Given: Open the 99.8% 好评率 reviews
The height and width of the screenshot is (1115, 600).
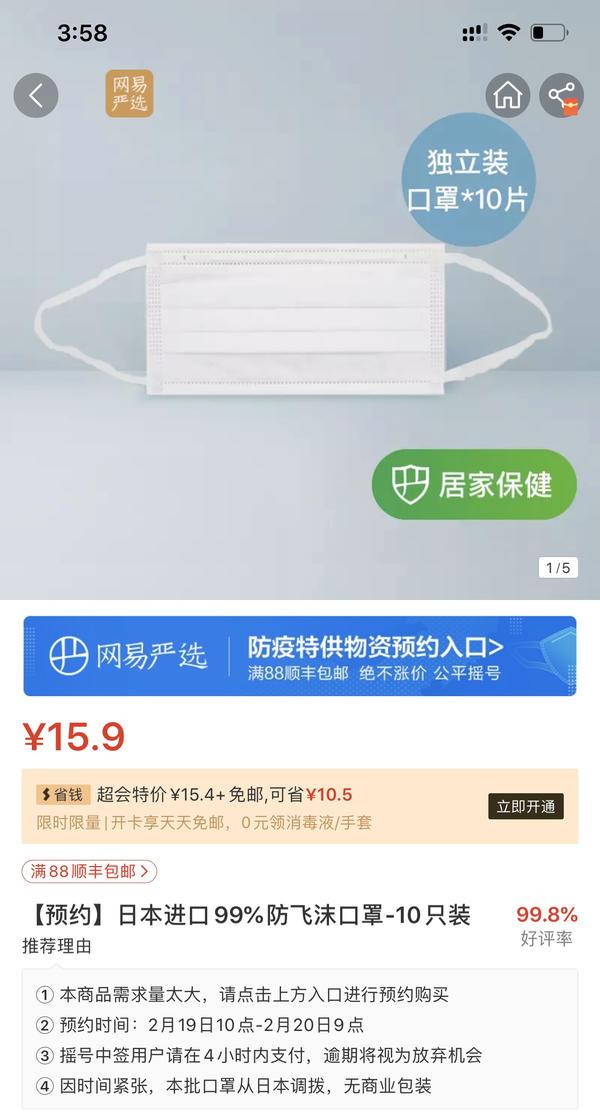Looking at the screenshot, I should pyautogui.click(x=546, y=925).
